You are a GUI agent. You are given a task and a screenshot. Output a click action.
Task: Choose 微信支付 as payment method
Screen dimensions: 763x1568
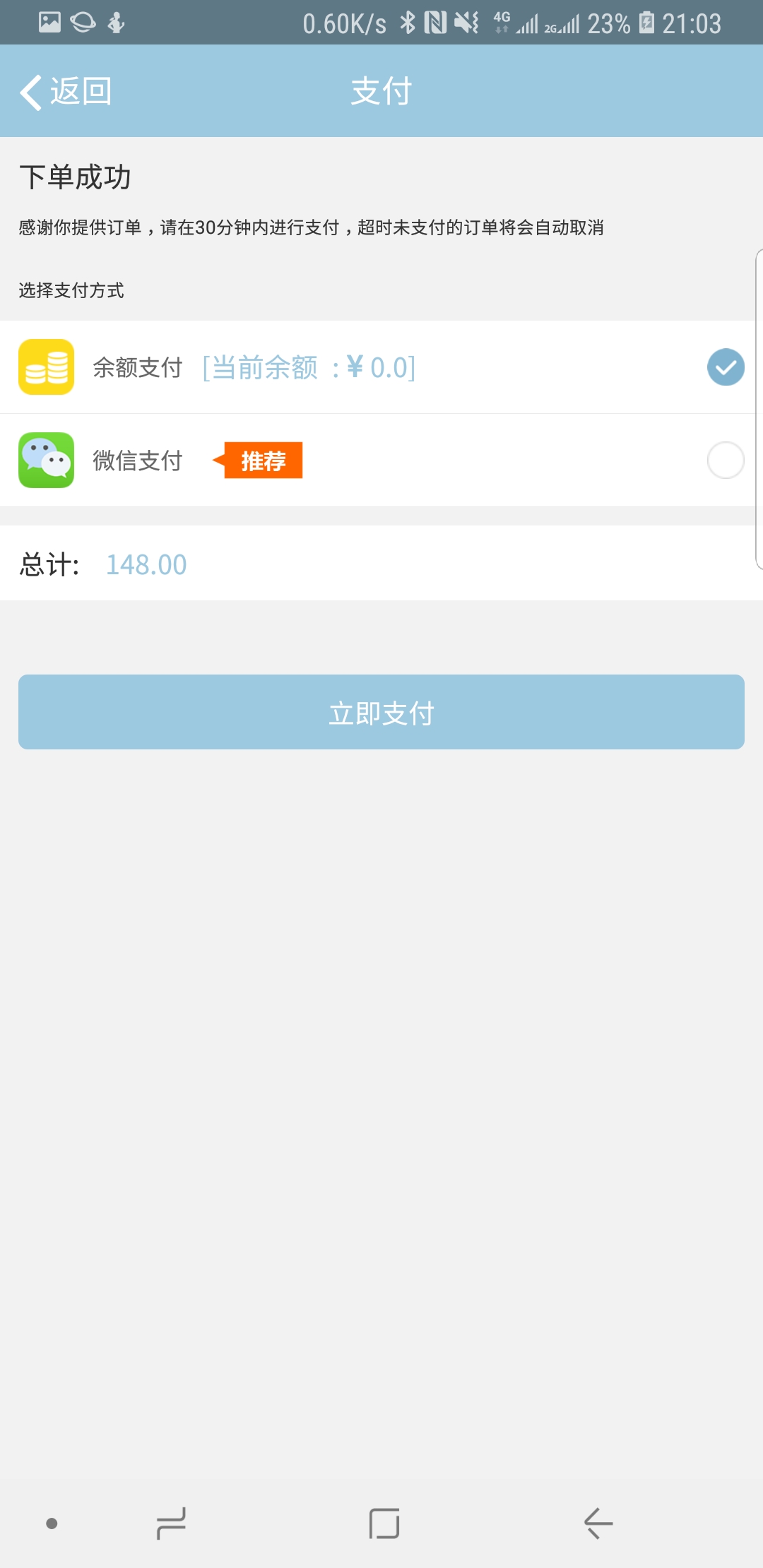click(x=381, y=461)
